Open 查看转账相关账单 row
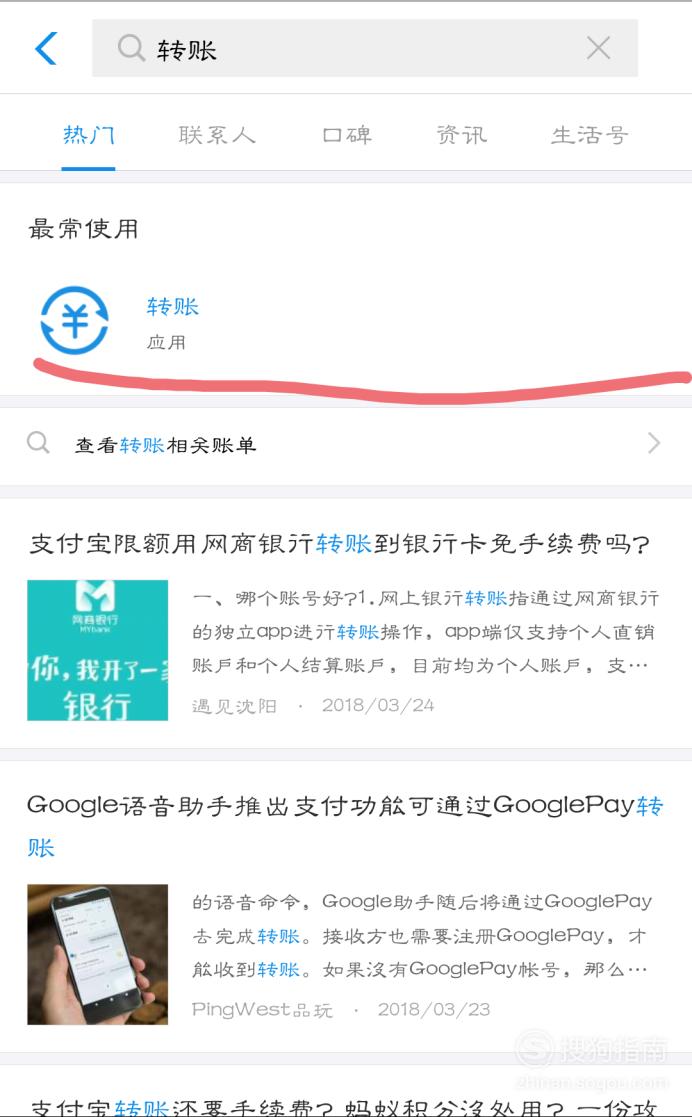Screen dimensions: 692x1117 [x=346, y=445]
